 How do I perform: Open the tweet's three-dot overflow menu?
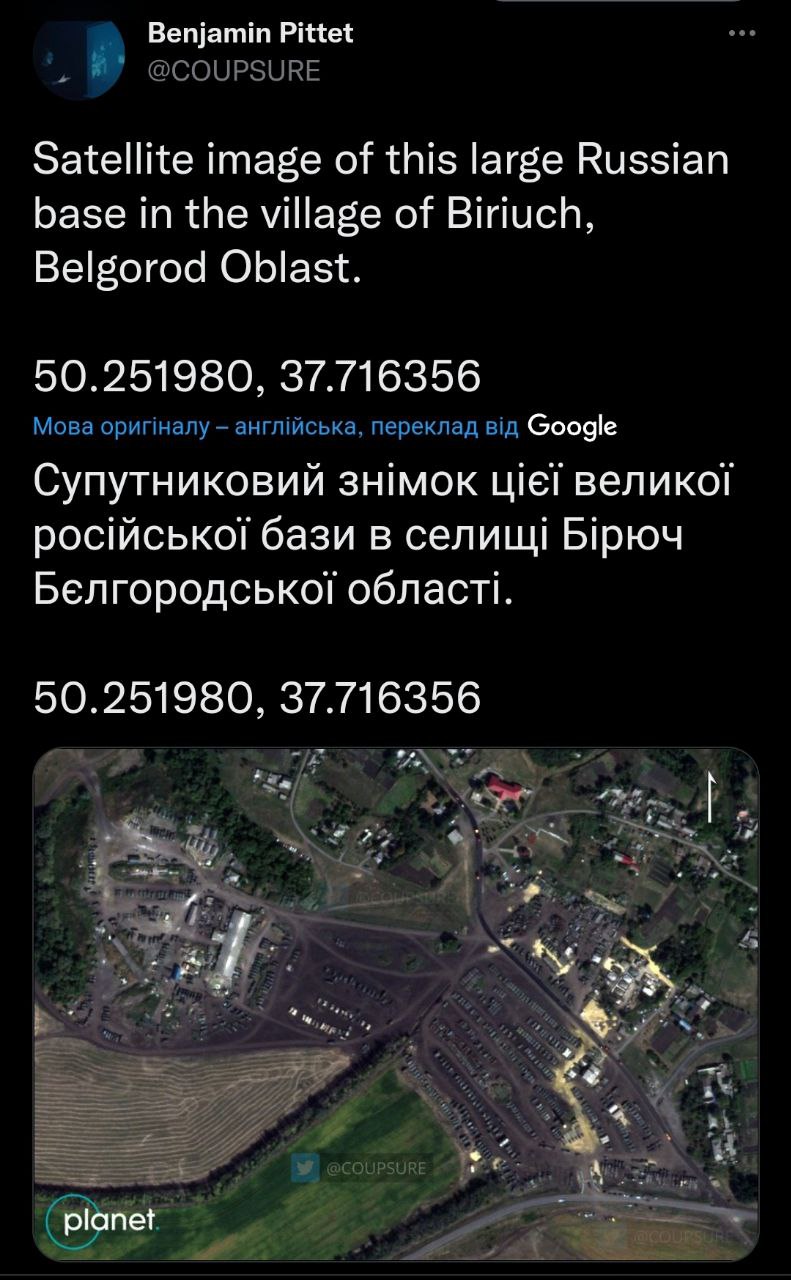coord(742,33)
